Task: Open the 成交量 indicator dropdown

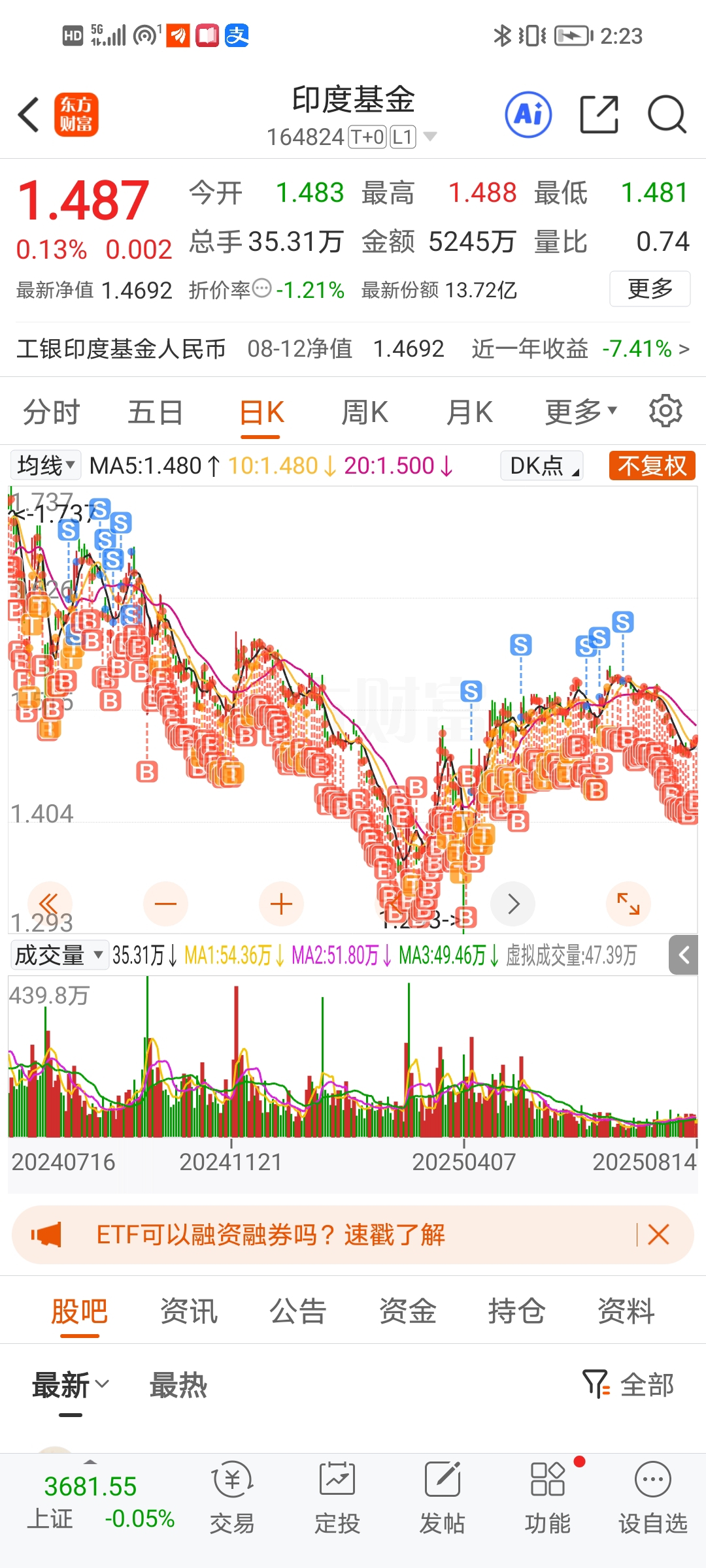Action: (x=59, y=956)
